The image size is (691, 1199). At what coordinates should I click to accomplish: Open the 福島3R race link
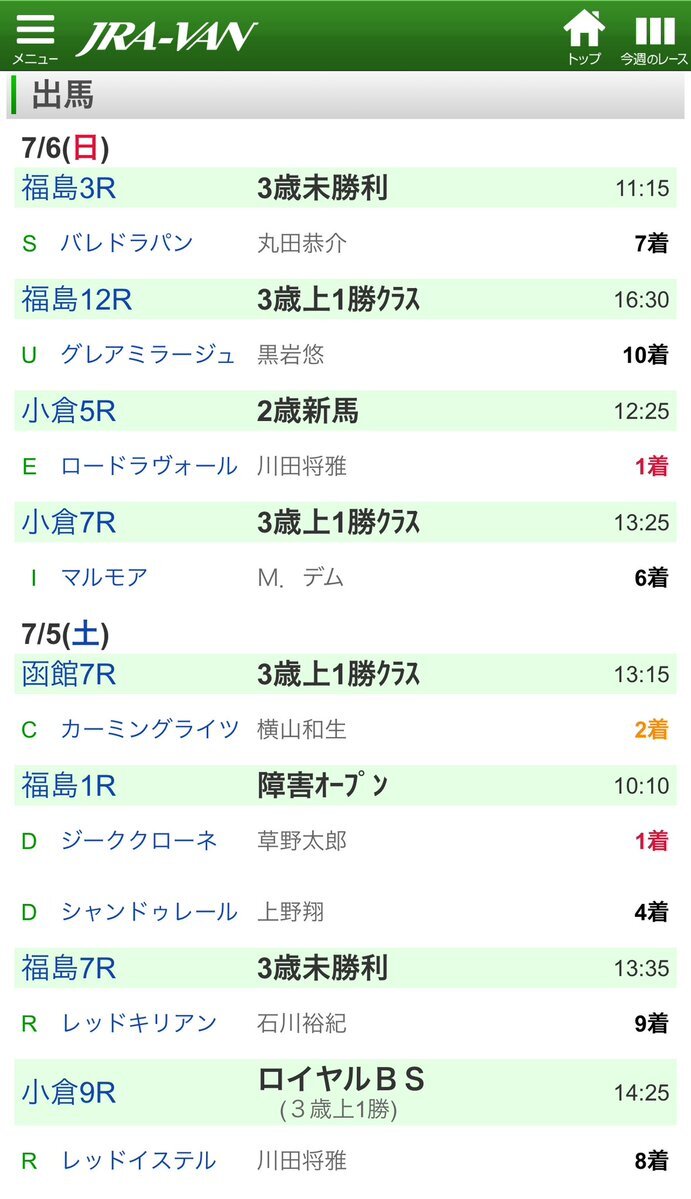click(x=69, y=188)
